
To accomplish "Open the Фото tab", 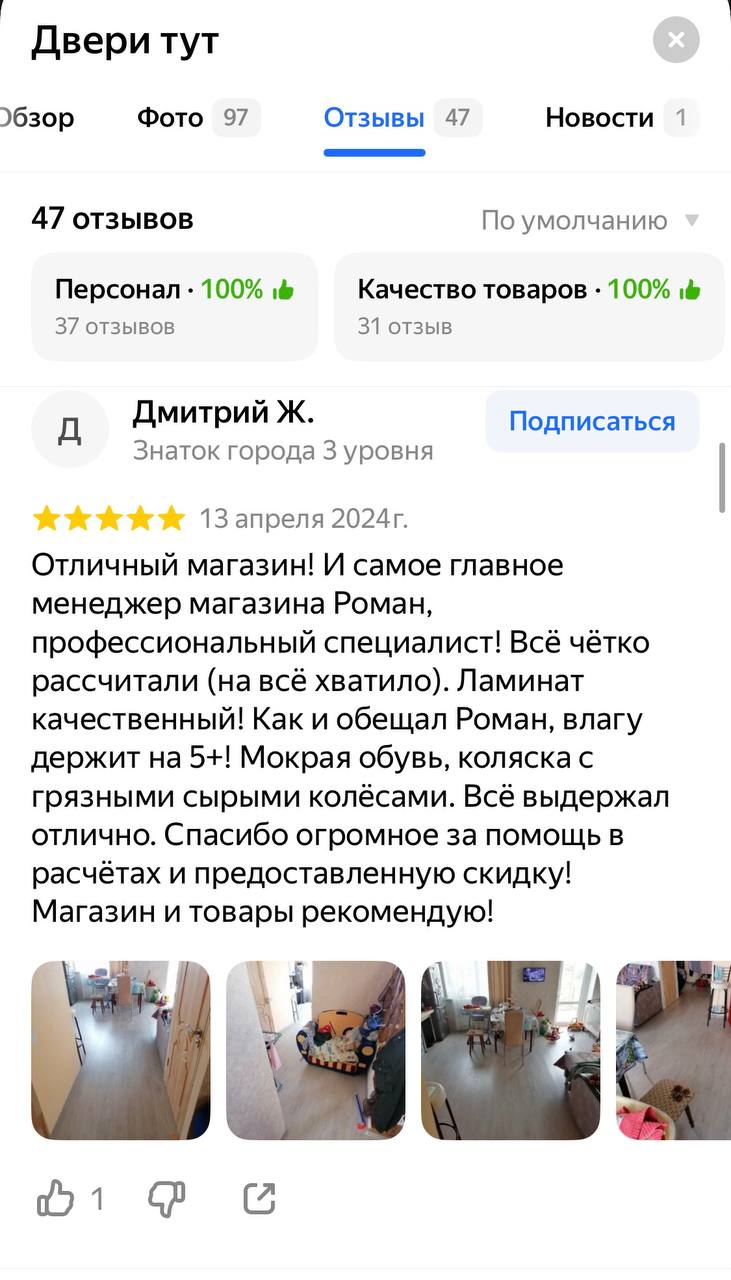I will point(198,118).
